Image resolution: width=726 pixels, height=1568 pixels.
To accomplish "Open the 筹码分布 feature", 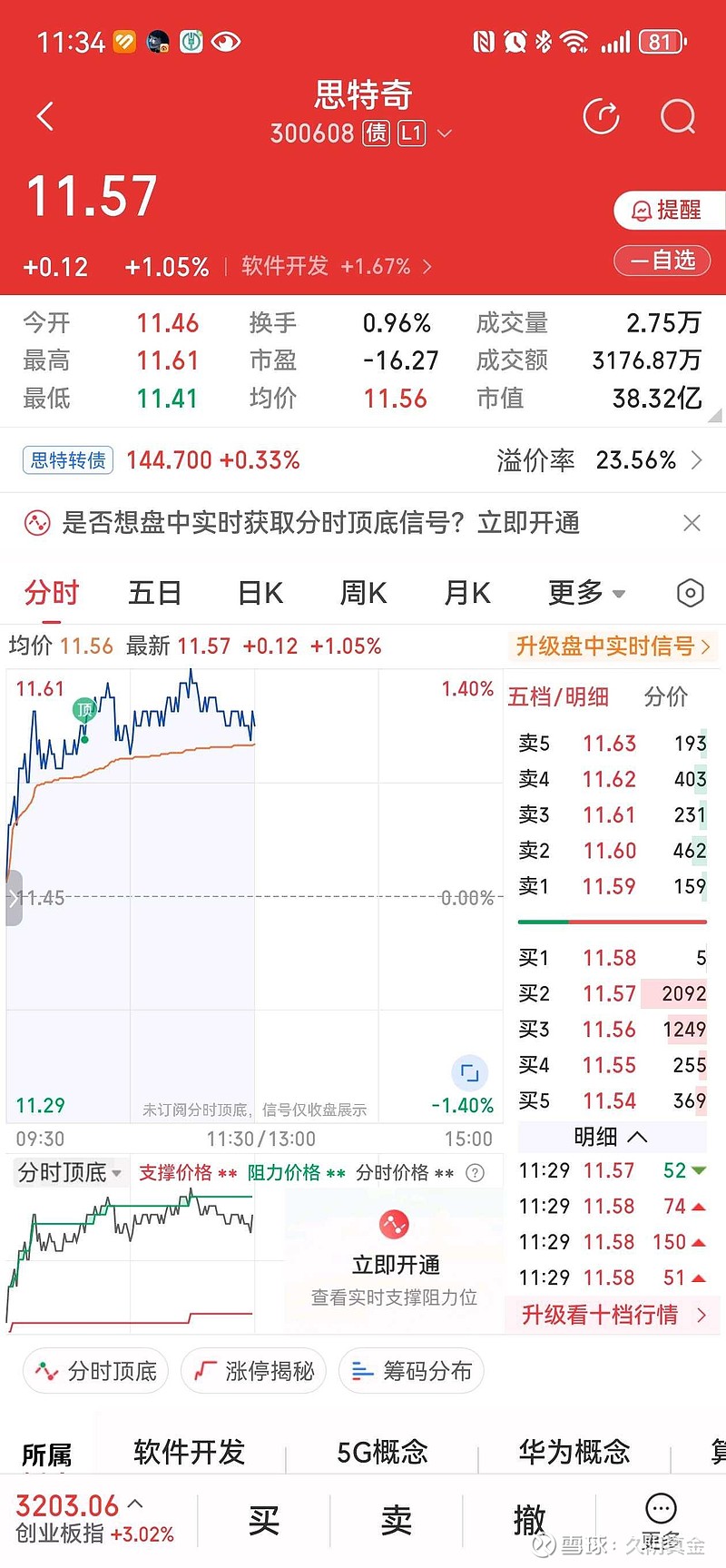I will (x=410, y=1371).
